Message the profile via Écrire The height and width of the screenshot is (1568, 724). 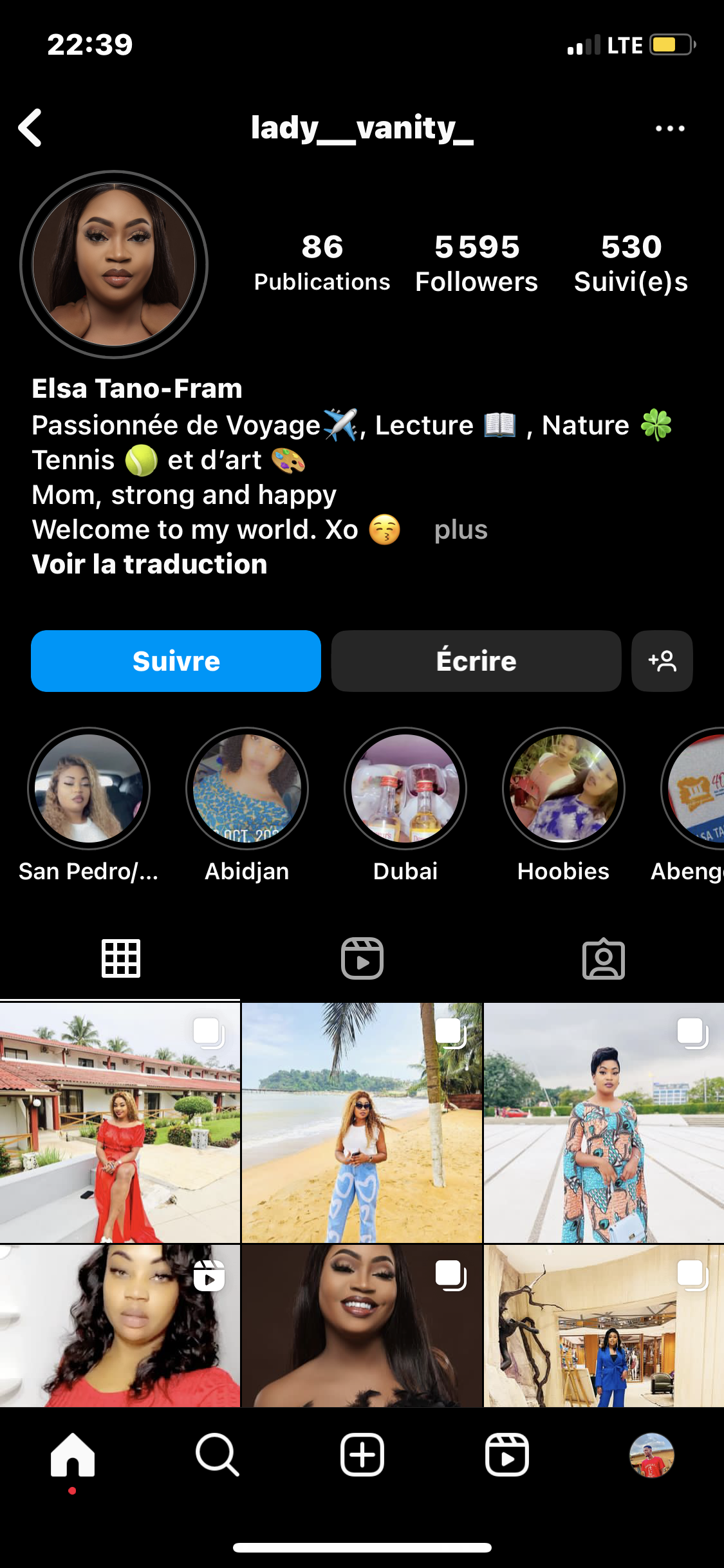point(476,661)
